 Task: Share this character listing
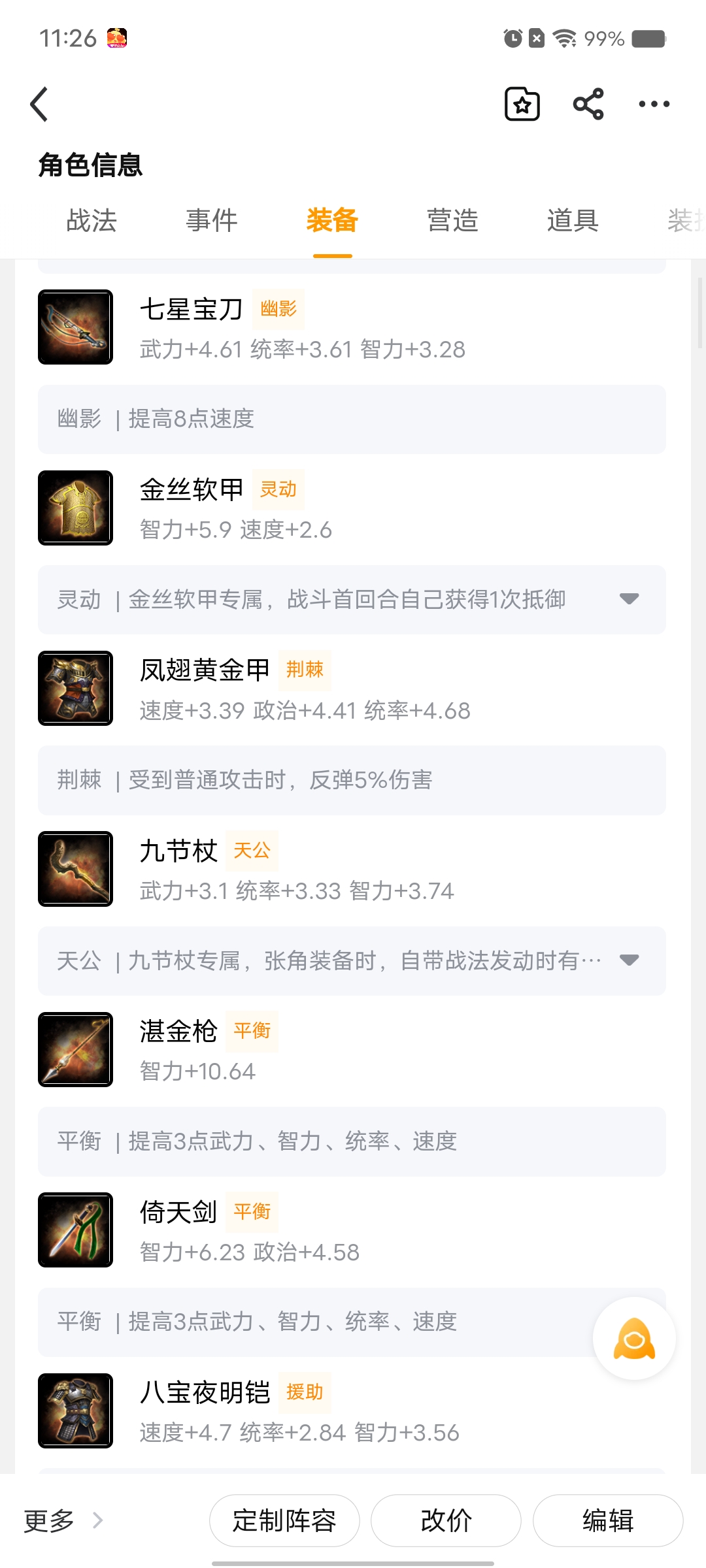588,105
